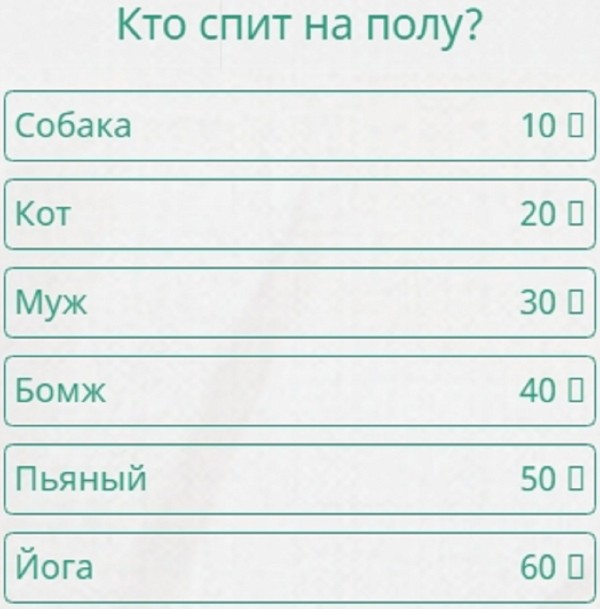This screenshot has height=609, width=600.
Task: Choose the answer Йога
Action: point(300,567)
